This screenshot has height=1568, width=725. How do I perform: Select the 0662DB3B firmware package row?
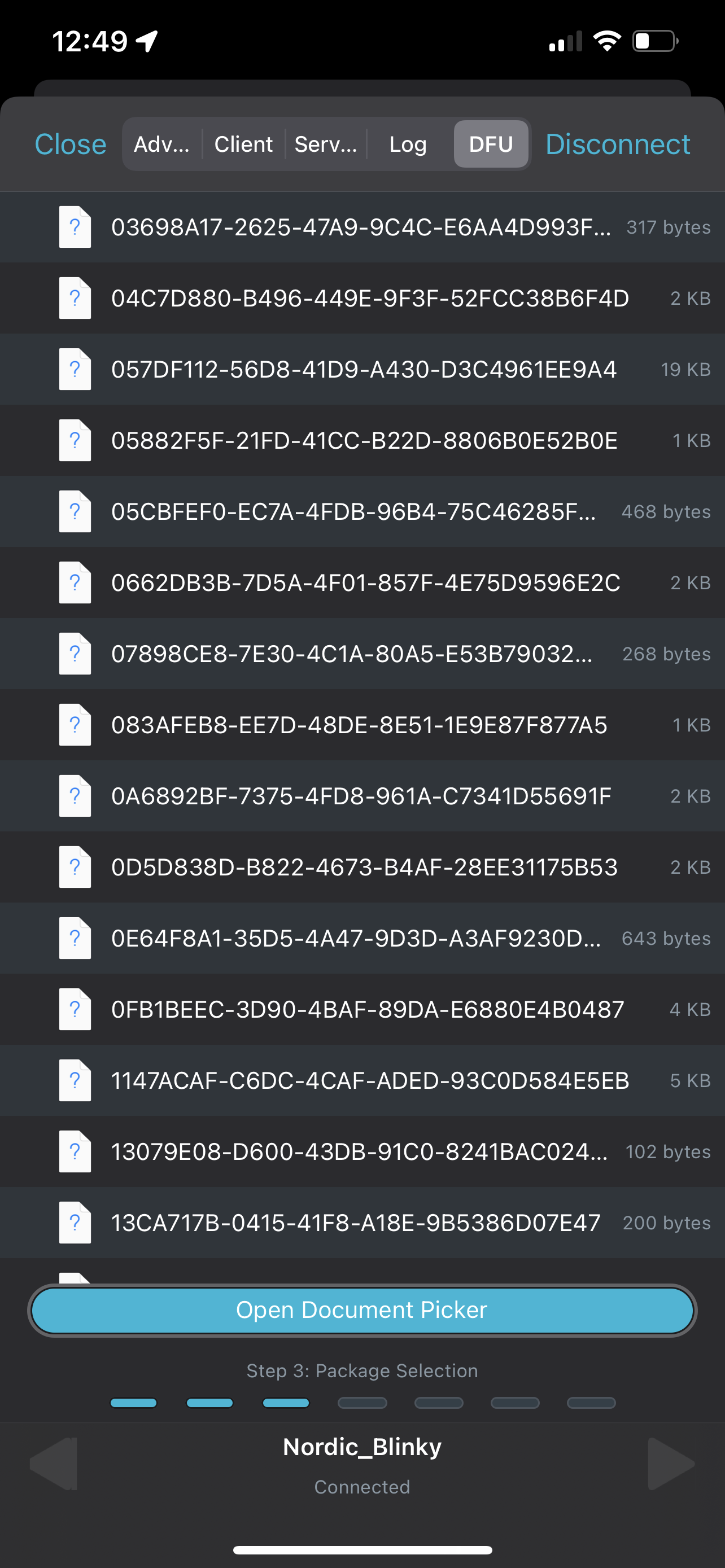(x=362, y=582)
